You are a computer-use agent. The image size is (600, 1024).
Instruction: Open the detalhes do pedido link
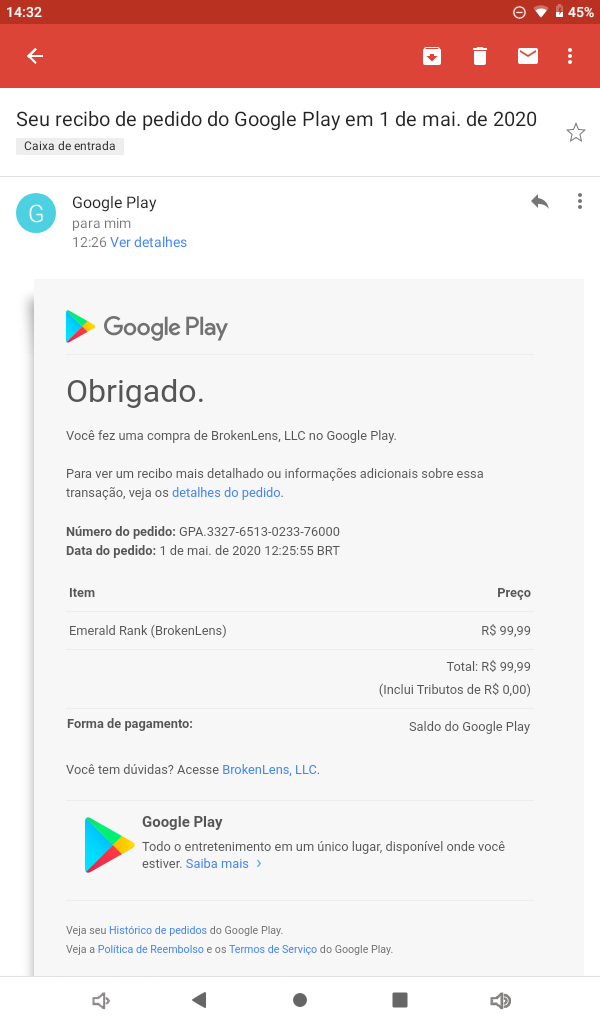tap(227, 492)
